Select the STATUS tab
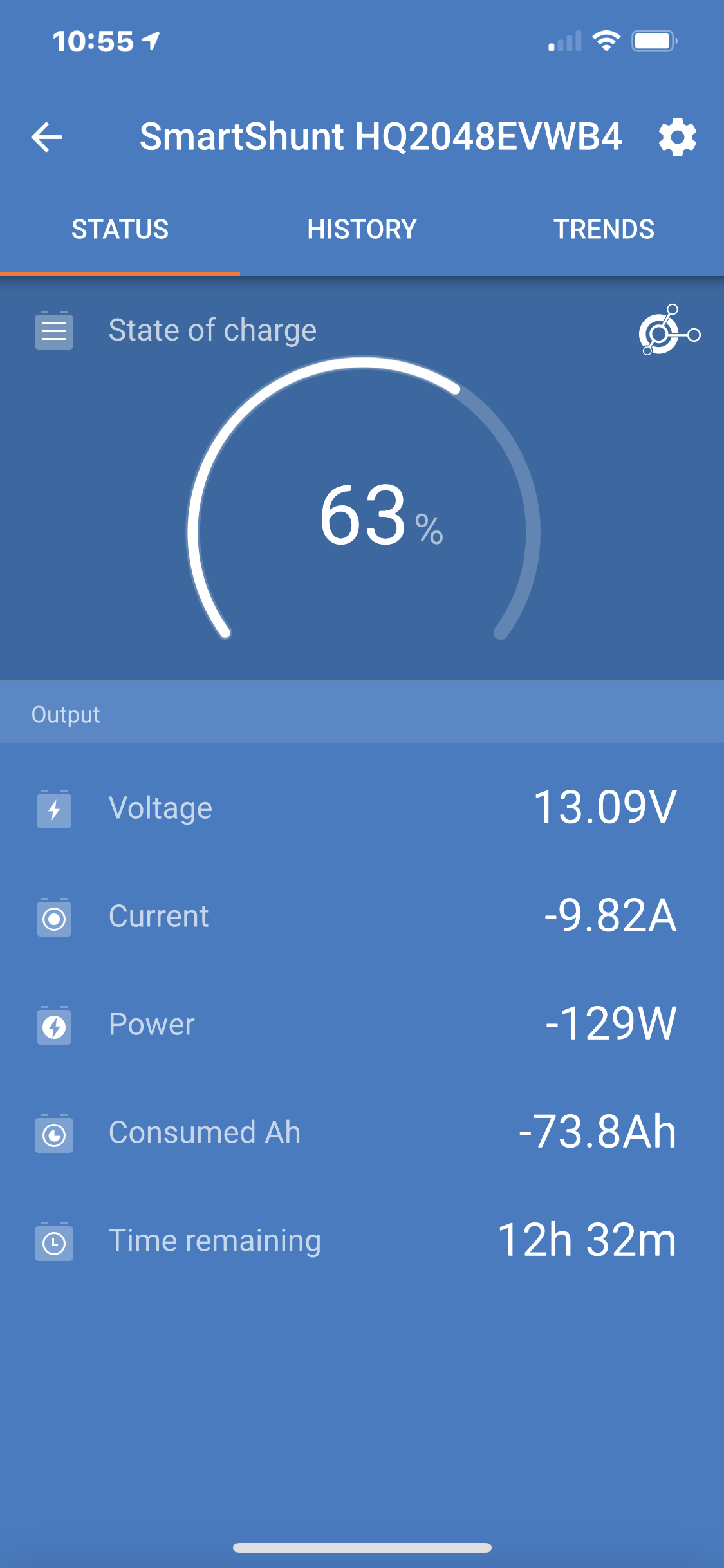The height and width of the screenshot is (1568, 724). point(120,230)
